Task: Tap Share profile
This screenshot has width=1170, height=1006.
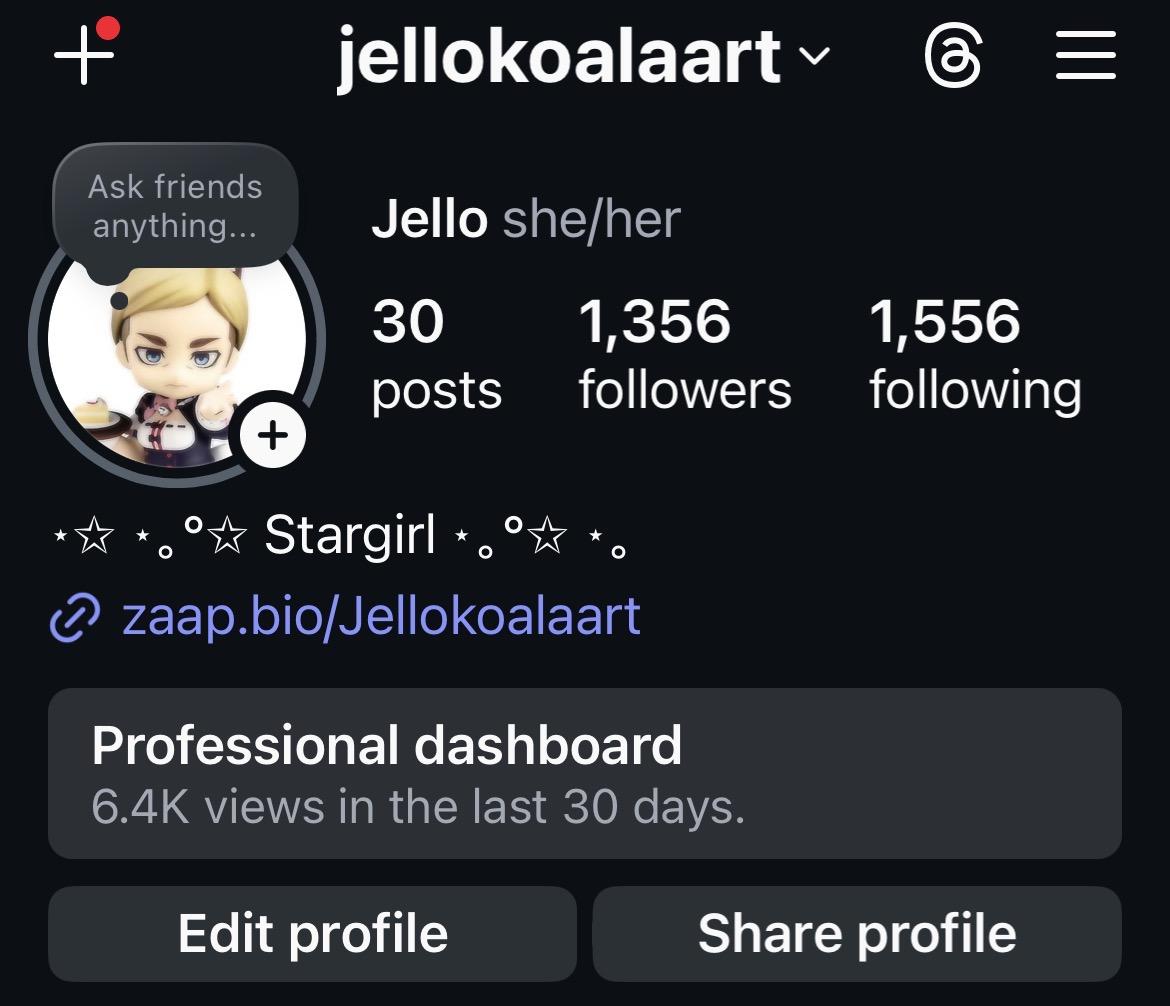Action: 857,934
